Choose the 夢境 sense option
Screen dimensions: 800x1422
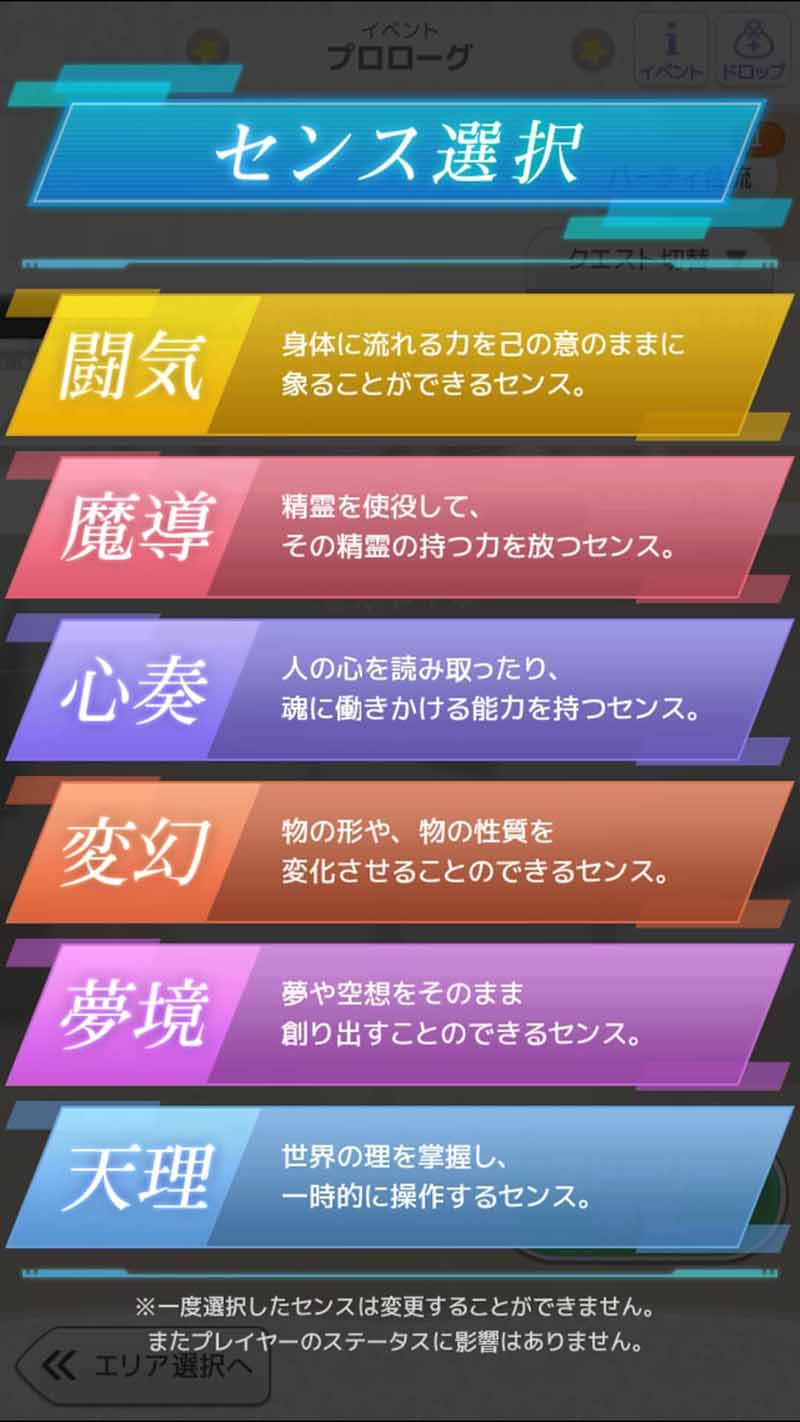[x=400, y=1014]
